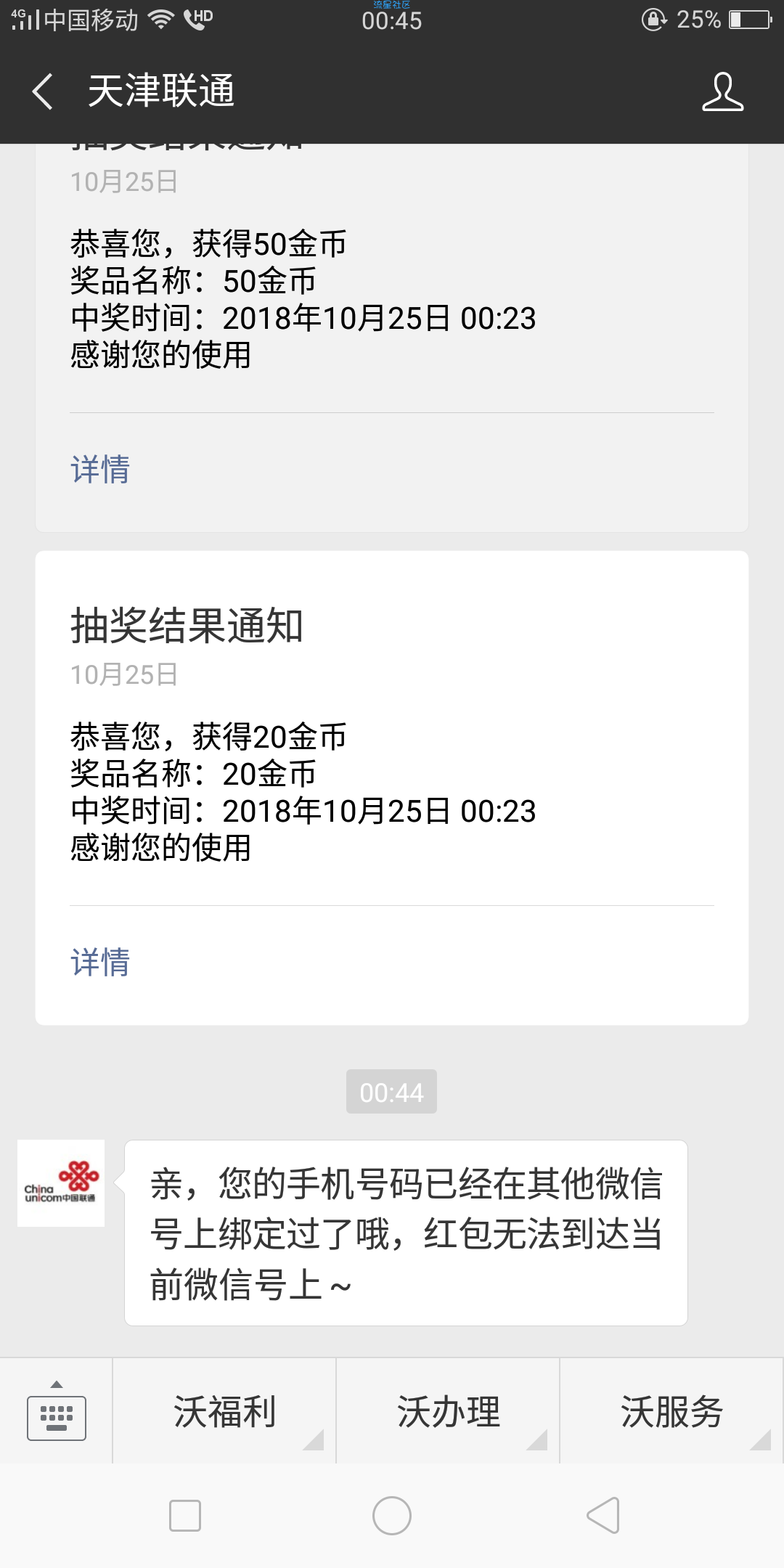The image size is (784, 1568).
Task: Expand the 沃福利 menu
Action: pyautogui.click(x=224, y=1411)
